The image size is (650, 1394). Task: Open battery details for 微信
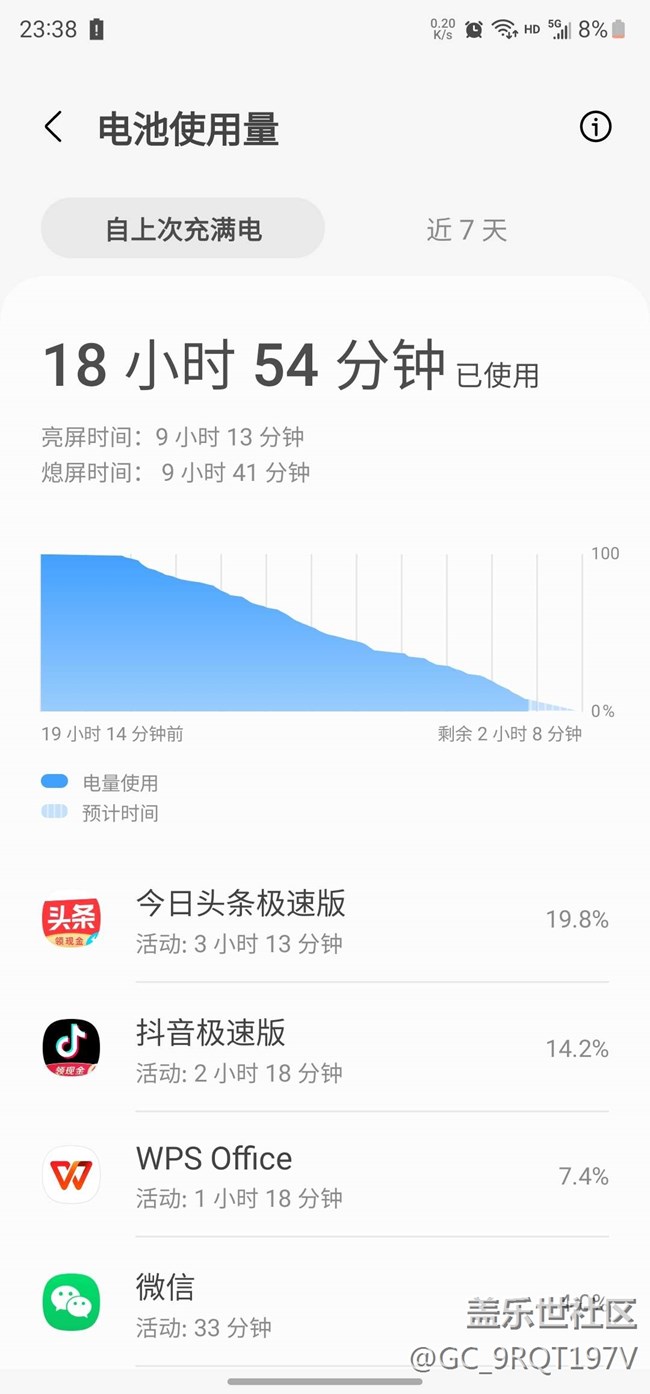(325, 1303)
